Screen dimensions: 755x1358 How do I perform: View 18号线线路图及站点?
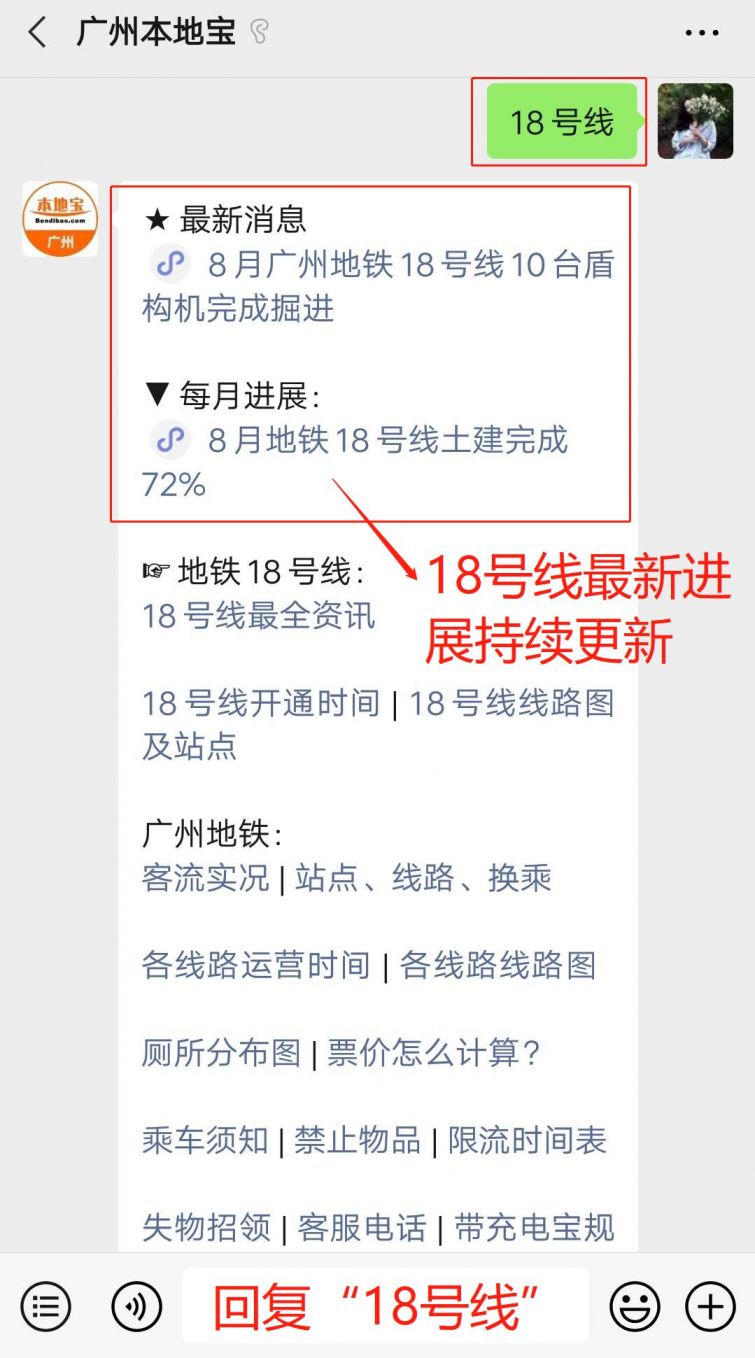point(511,703)
